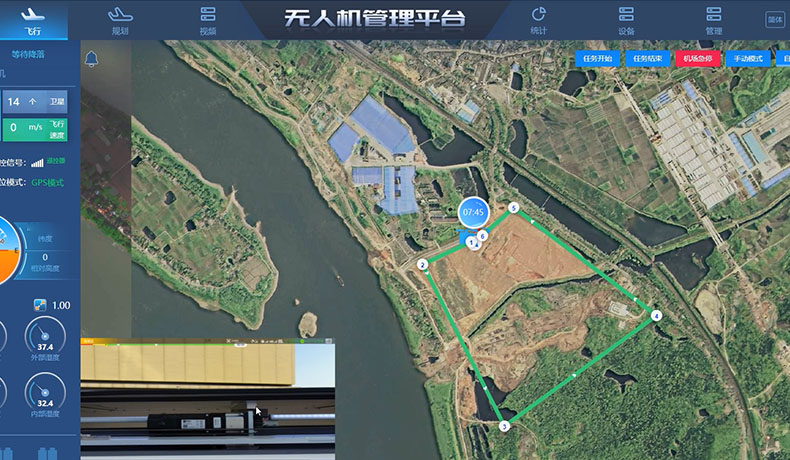
Task: Select the 手动模式 button
Action: pos(747,59)
